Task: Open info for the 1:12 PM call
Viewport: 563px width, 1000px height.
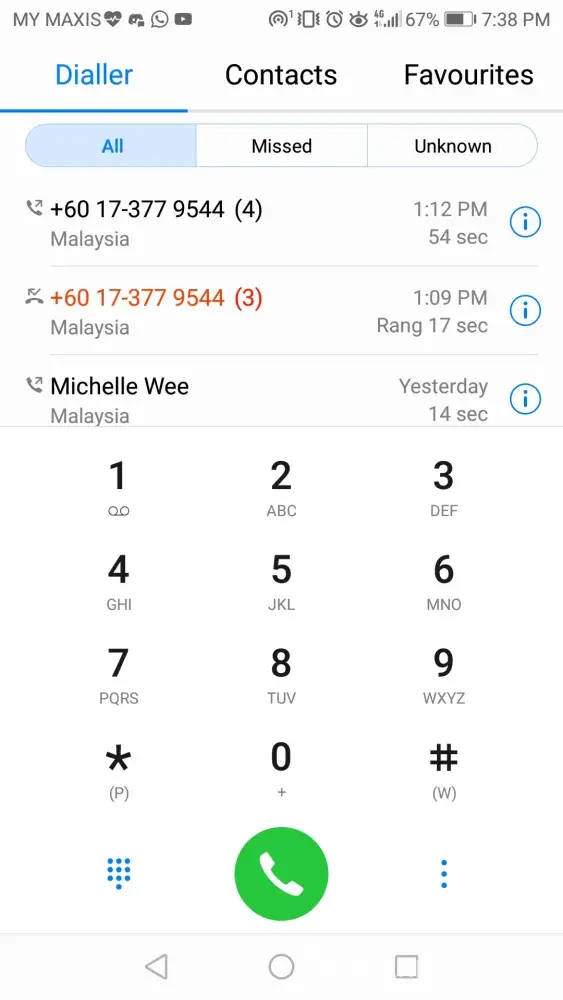Action: pyautogui.click(x=525, y=222)
